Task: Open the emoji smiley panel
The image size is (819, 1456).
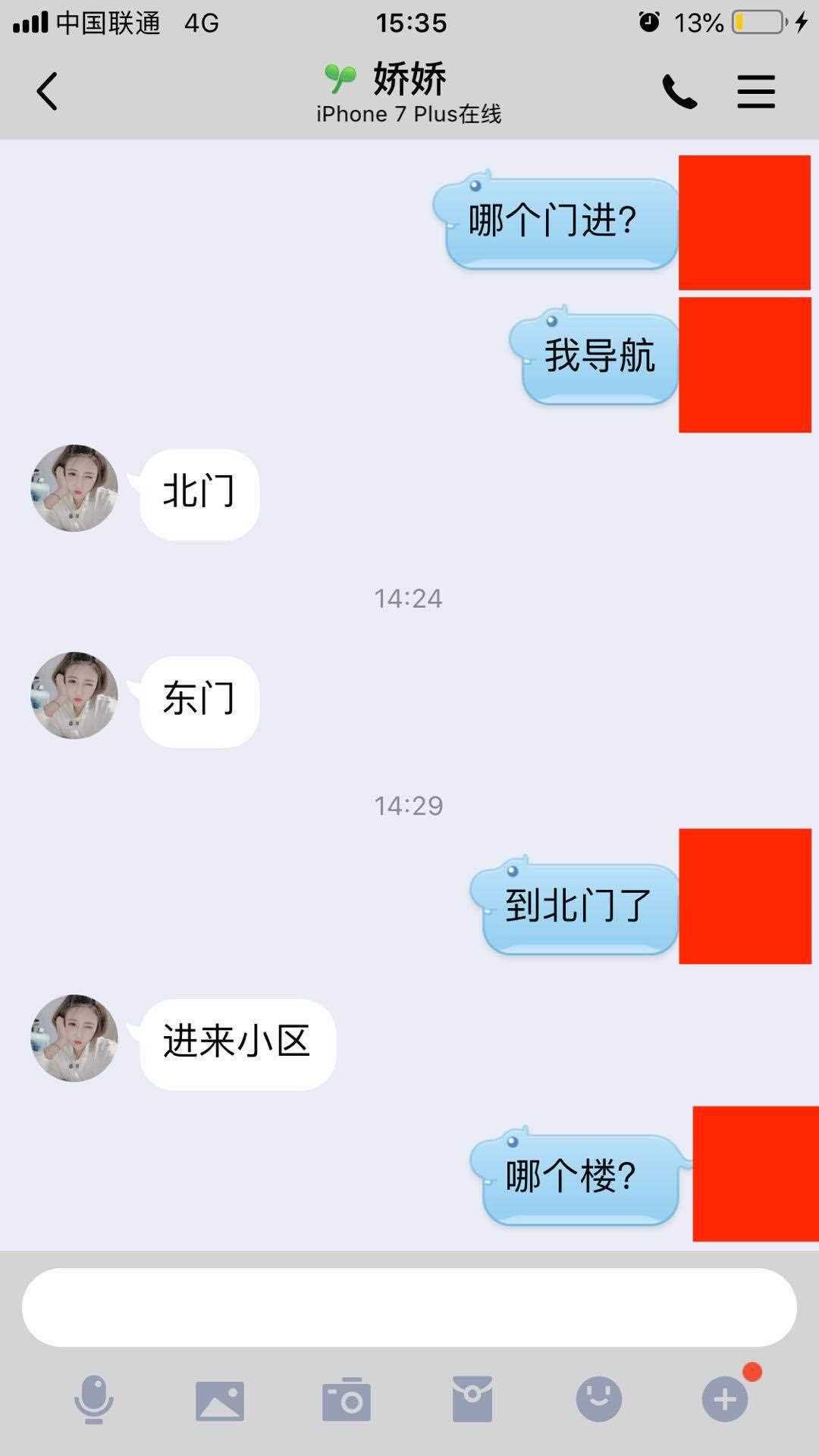Action: (x=599, y=1399)
